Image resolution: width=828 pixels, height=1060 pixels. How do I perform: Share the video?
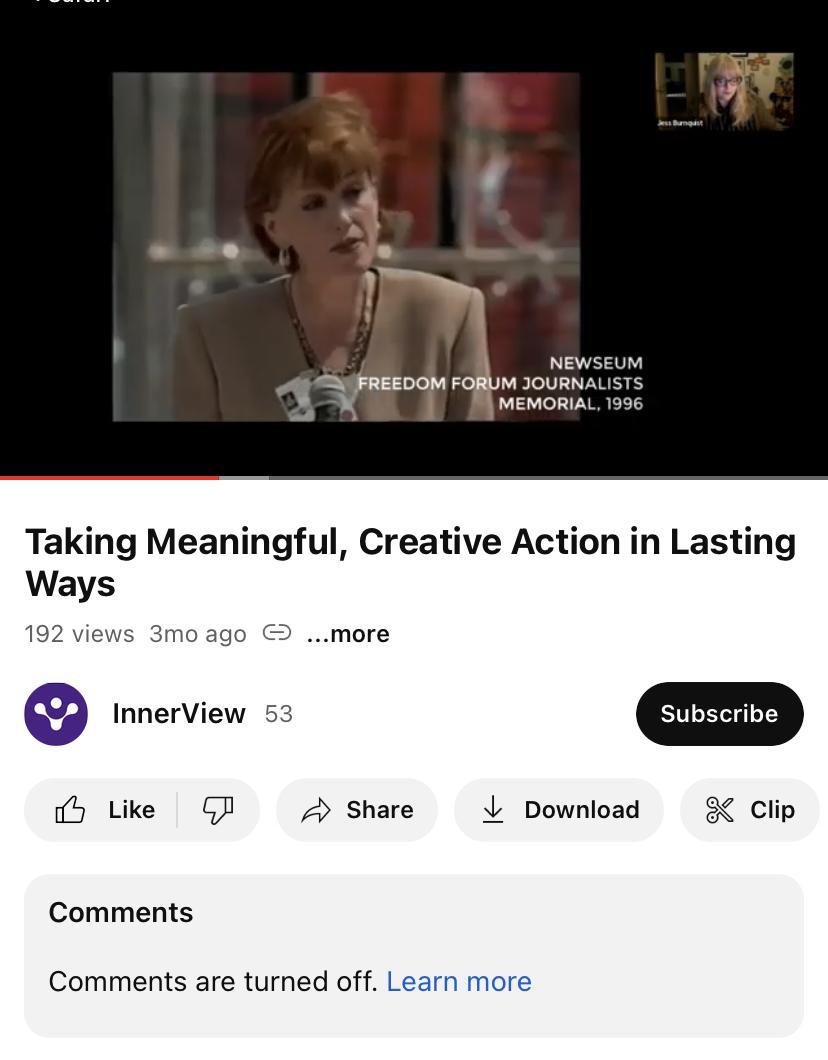(357, 810)
